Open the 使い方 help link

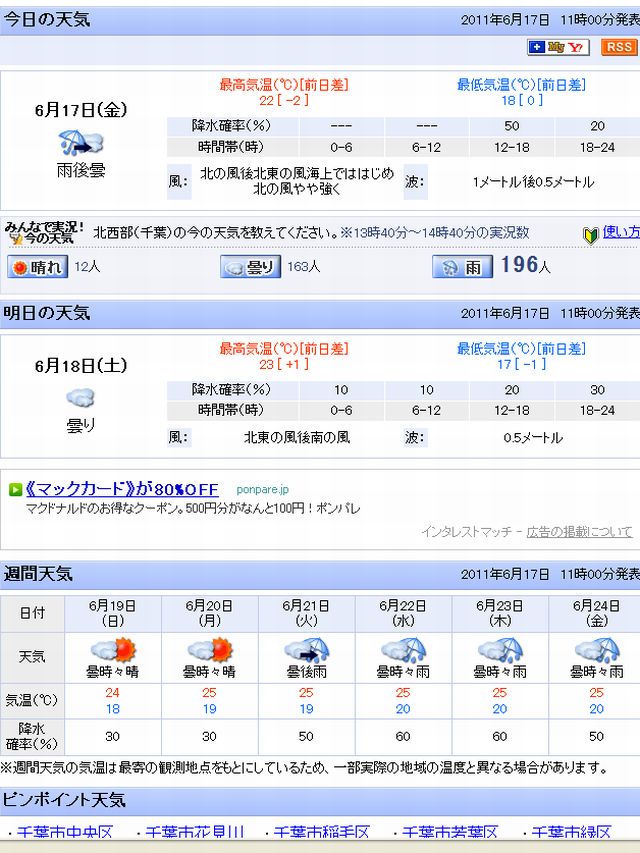[619, 233]
